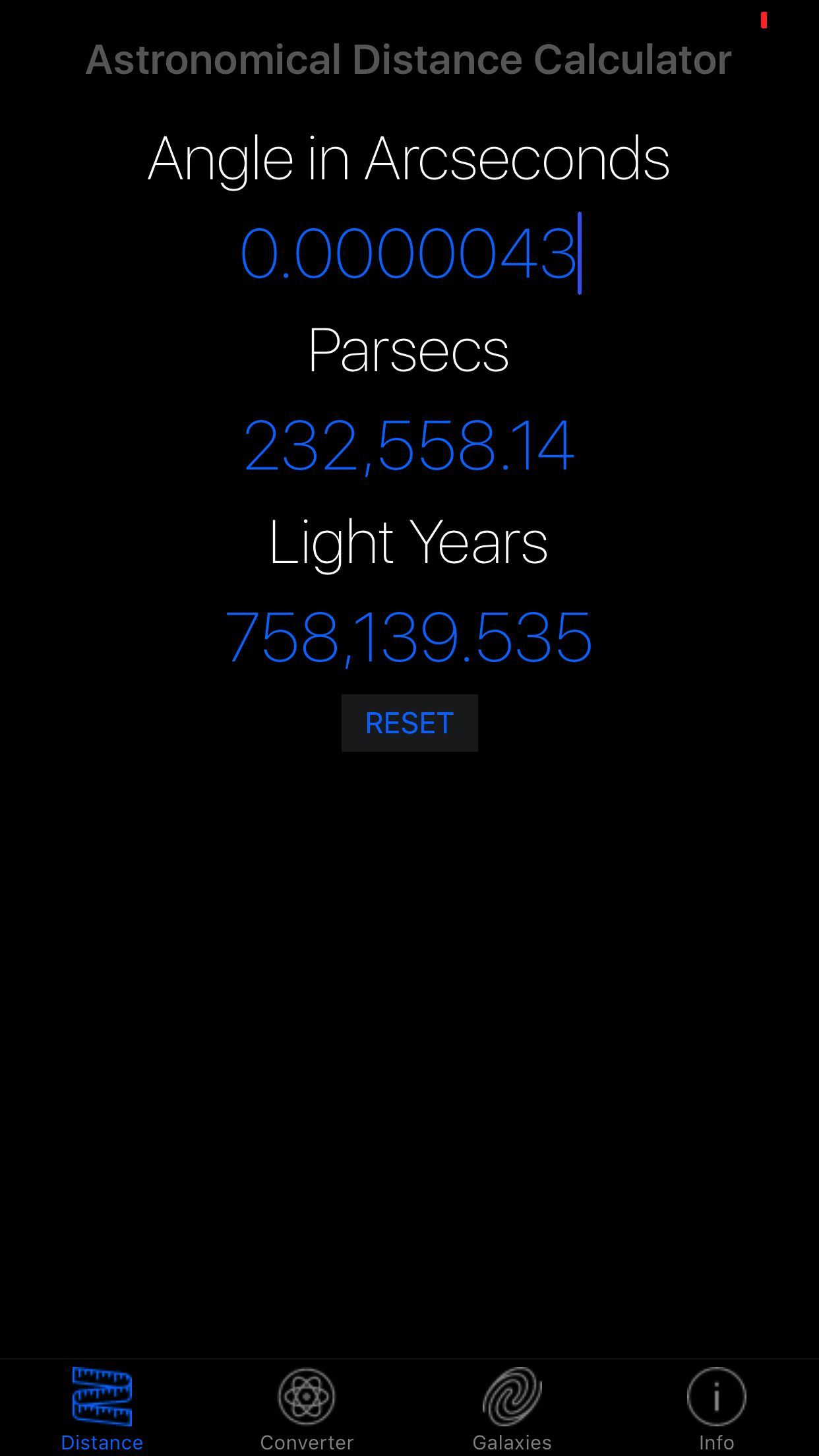Tap the RESET button
This screenshot has width=819, height=1456.
click(409, 723)
